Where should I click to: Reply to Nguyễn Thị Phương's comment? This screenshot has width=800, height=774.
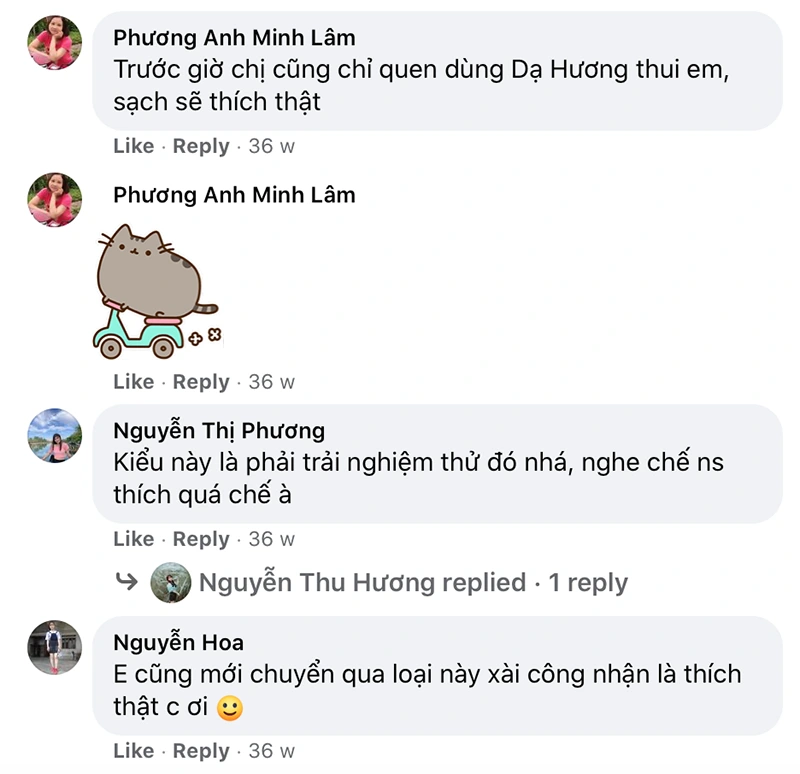(x=201, y=539)
